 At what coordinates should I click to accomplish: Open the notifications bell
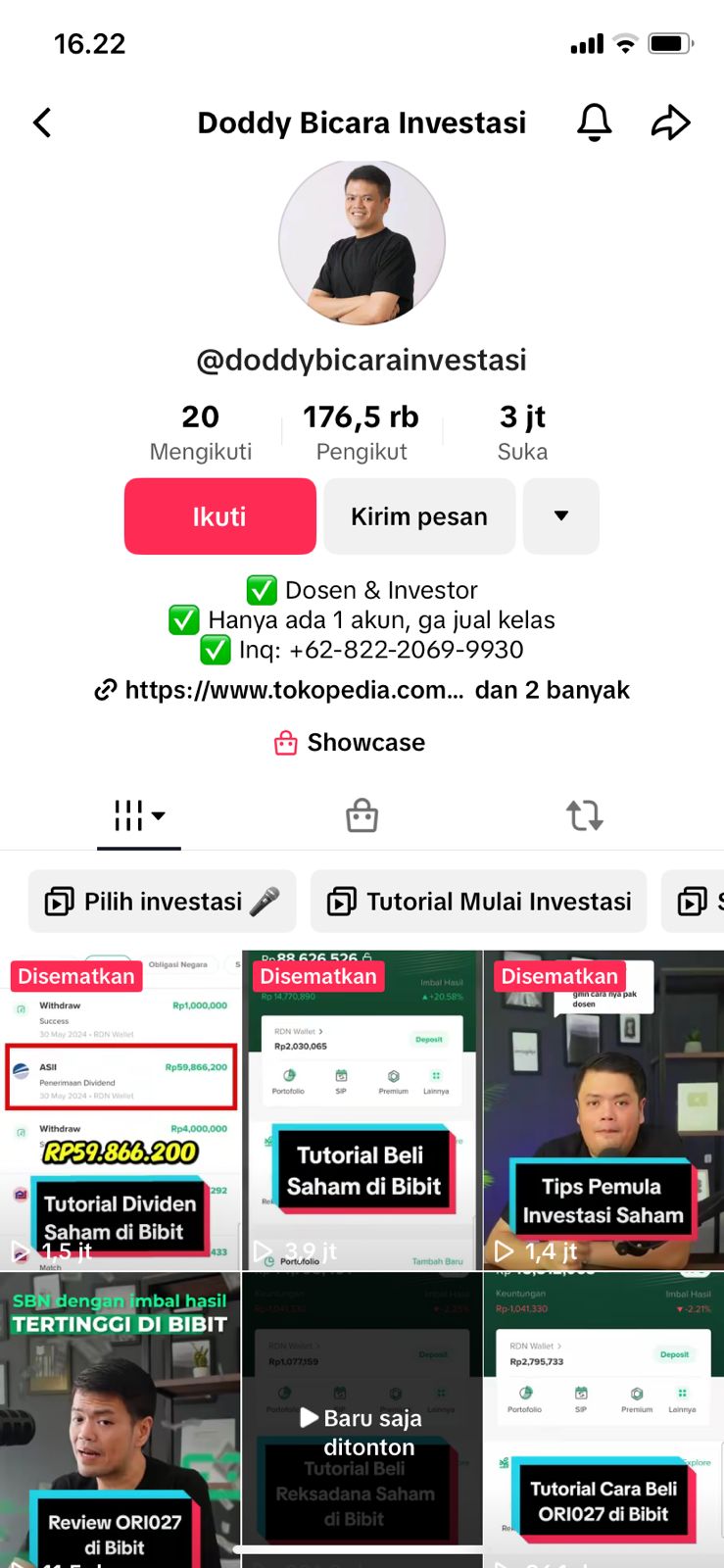594,122
